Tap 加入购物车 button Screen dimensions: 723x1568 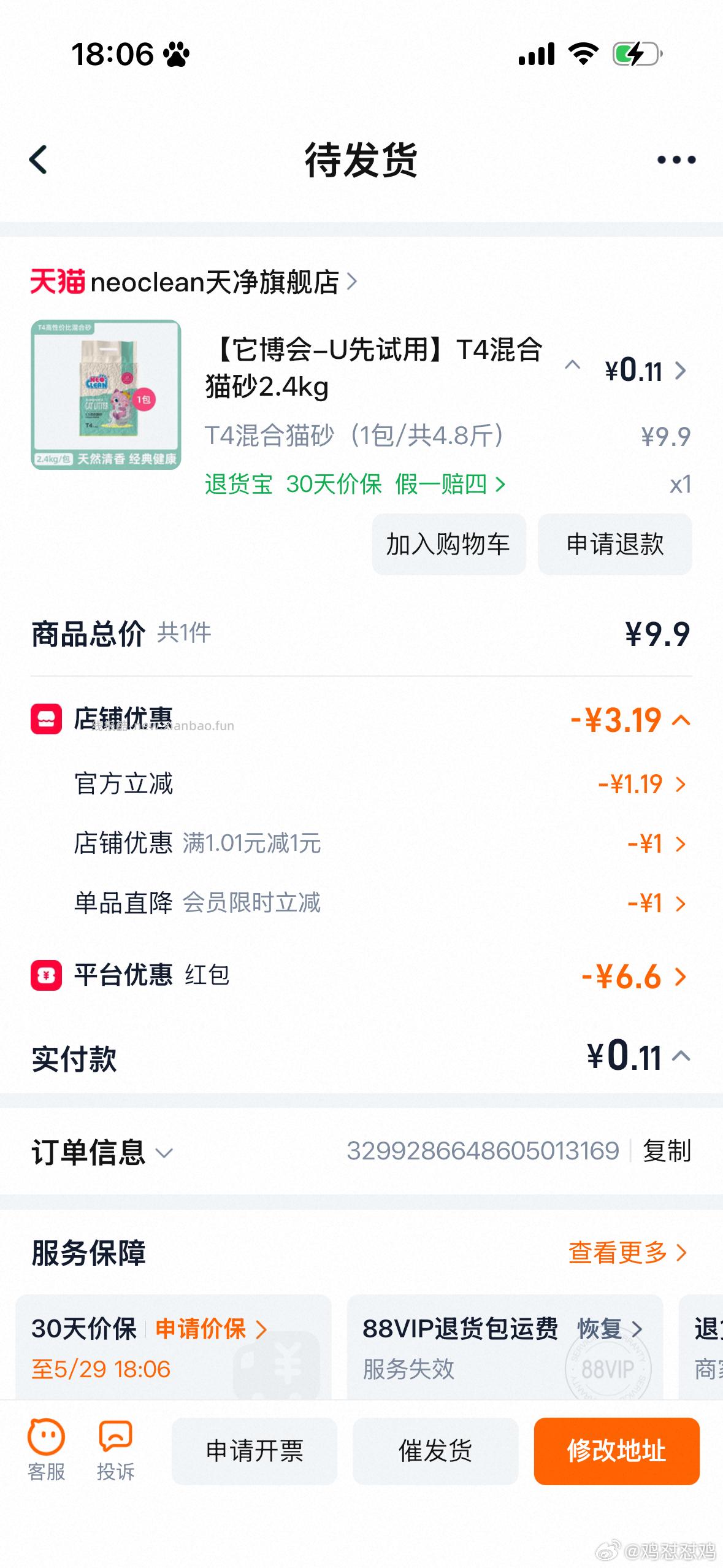click(448, 544)
